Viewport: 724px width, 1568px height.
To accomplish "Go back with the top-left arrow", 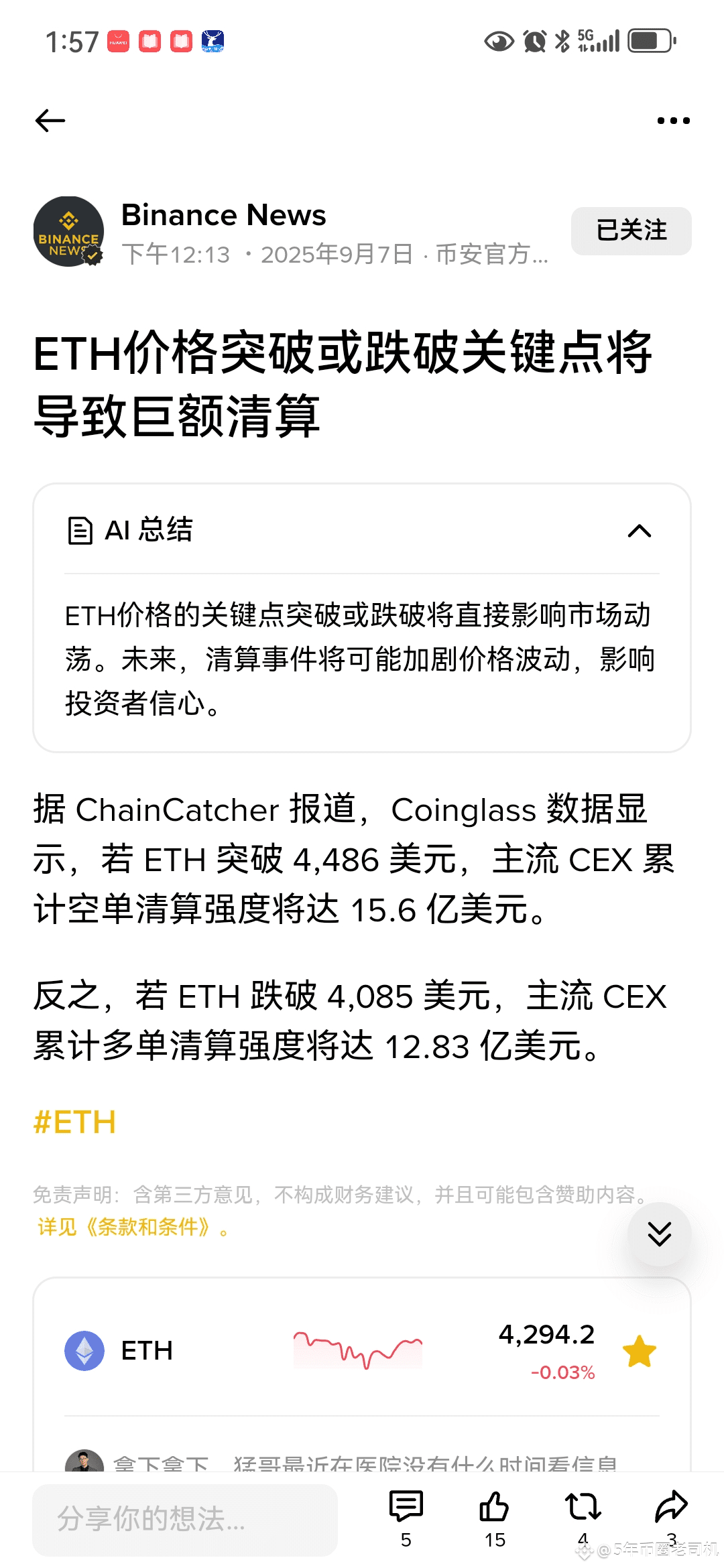I will coord(50,121).
